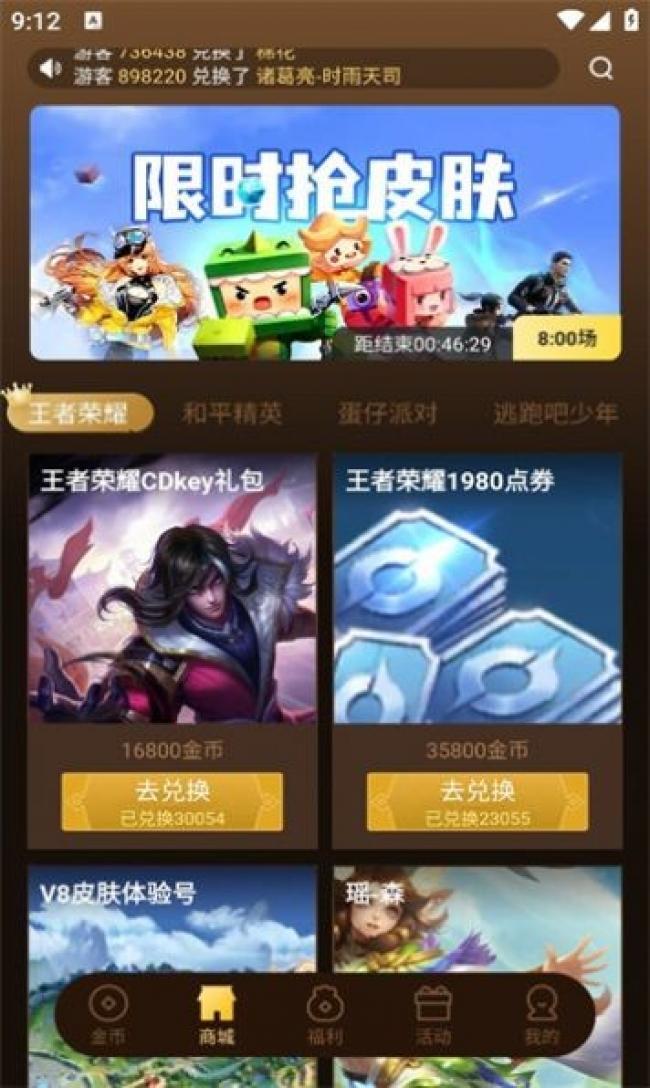The width and height of the screenshot is (650, 1088).
Task: Tap 去兑换 for the 35800金币 item
Action: 477,801
